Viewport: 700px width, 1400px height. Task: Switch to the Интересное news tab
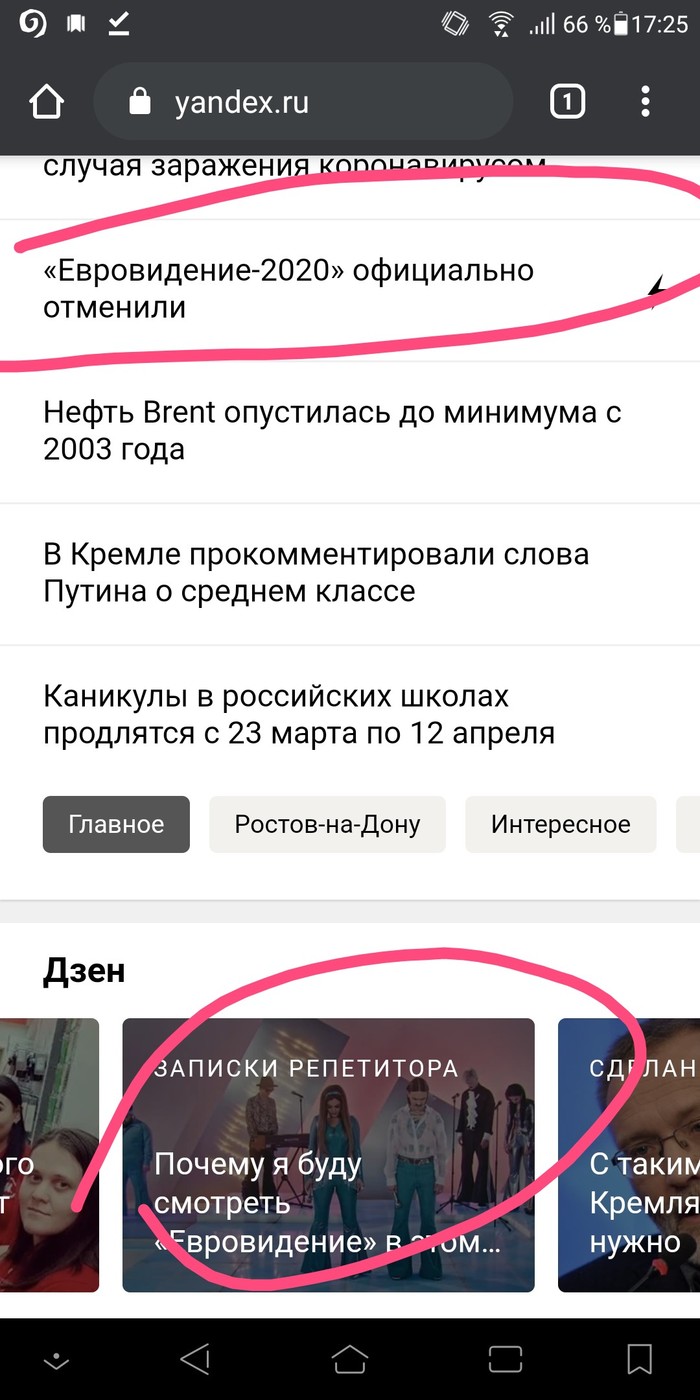tap(560, 825)
